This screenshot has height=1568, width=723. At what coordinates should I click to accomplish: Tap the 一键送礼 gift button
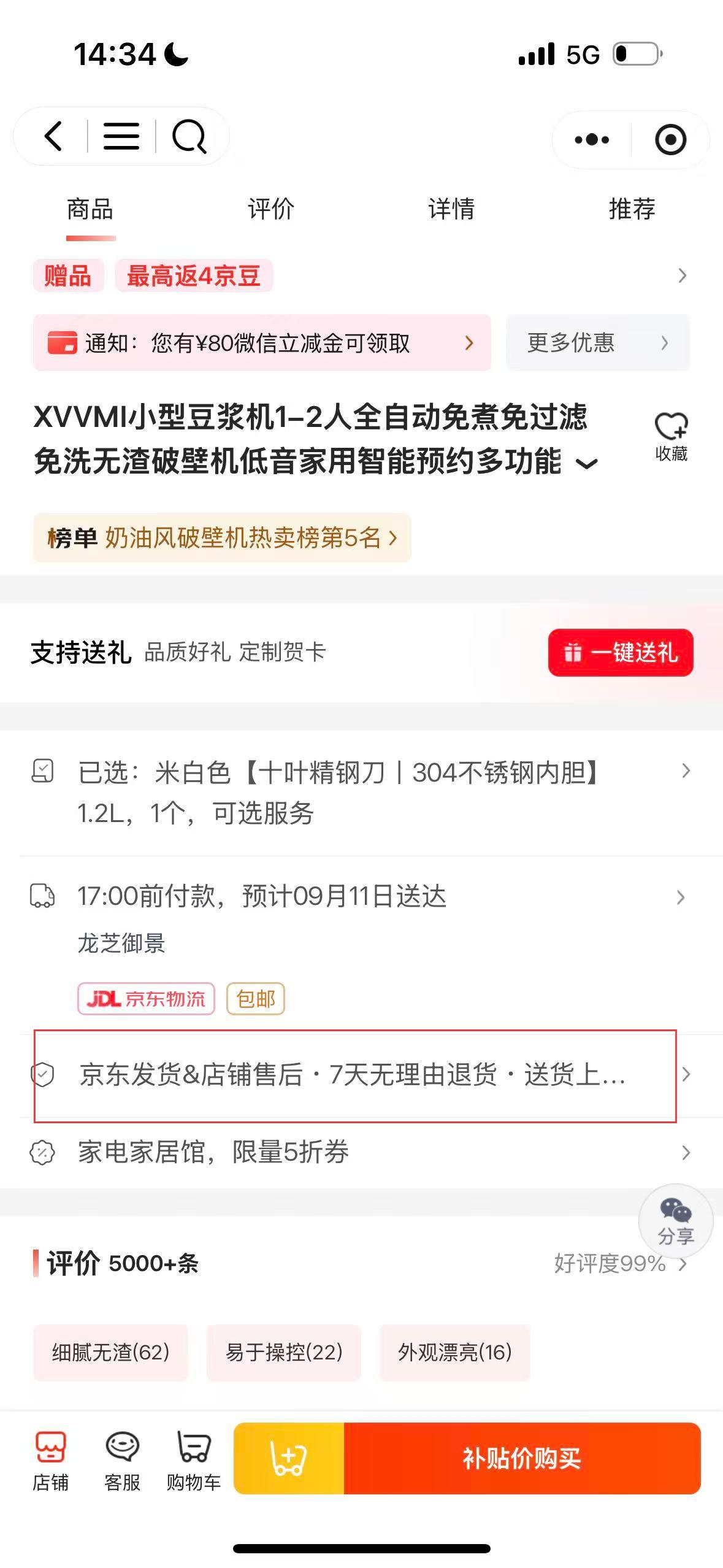(620, 653)
